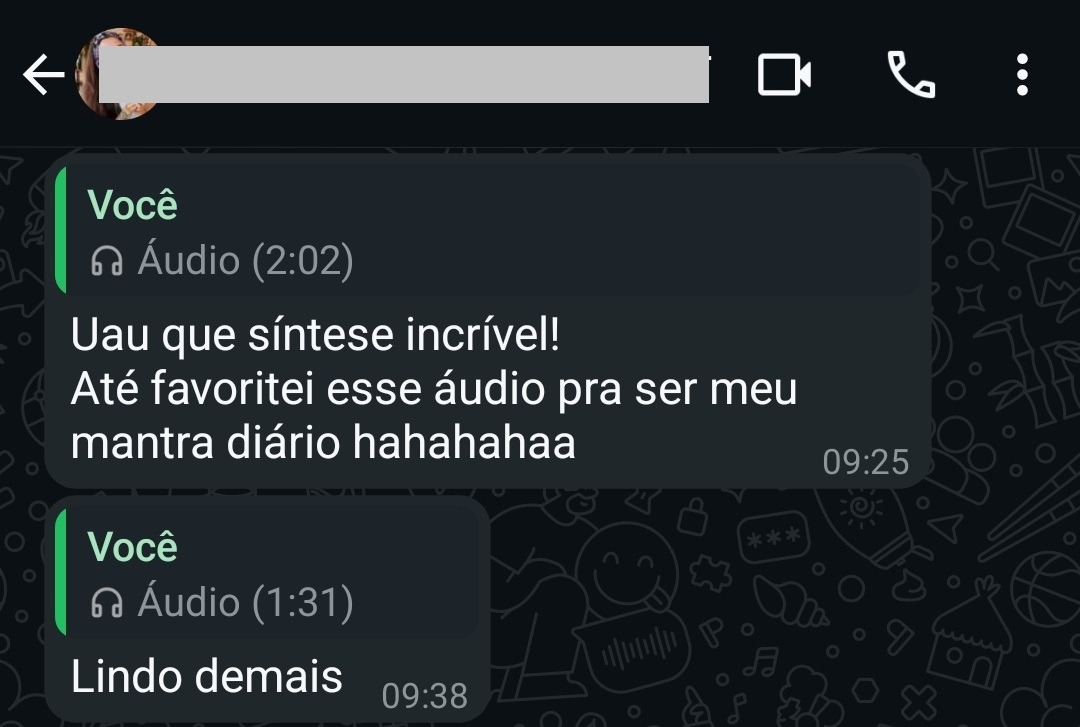Go back to the chat list
Viewport: 1080px width, 727px height.
click(43, 75)
